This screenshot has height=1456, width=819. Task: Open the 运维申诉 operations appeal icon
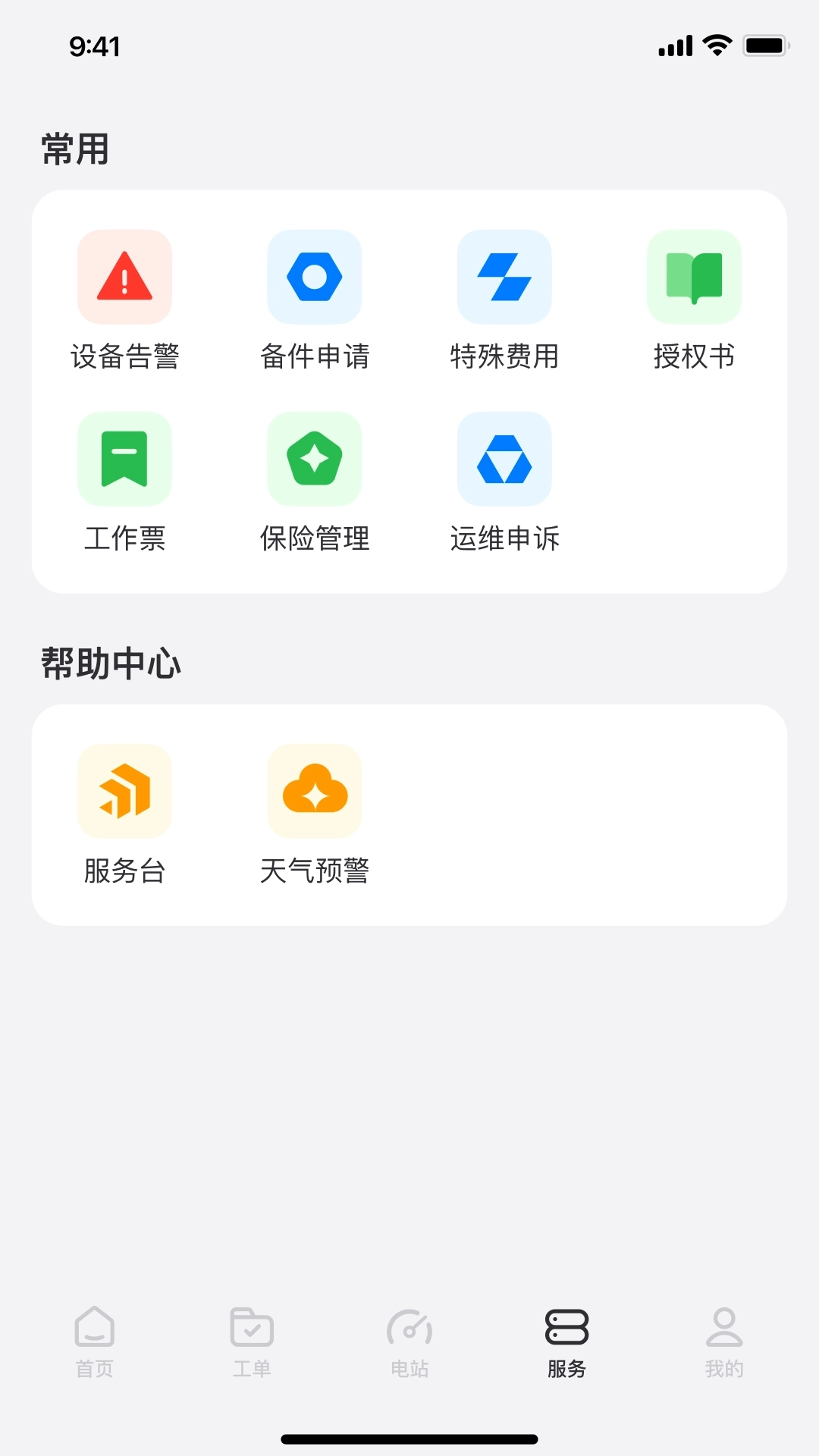504,458
